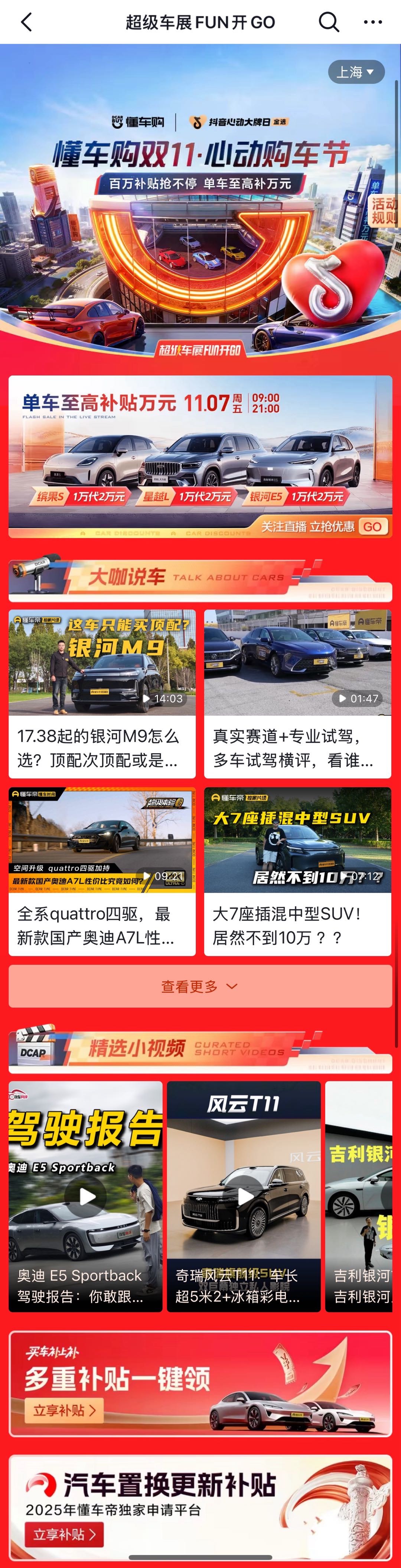Open the three-dot overflow menu

372,23
